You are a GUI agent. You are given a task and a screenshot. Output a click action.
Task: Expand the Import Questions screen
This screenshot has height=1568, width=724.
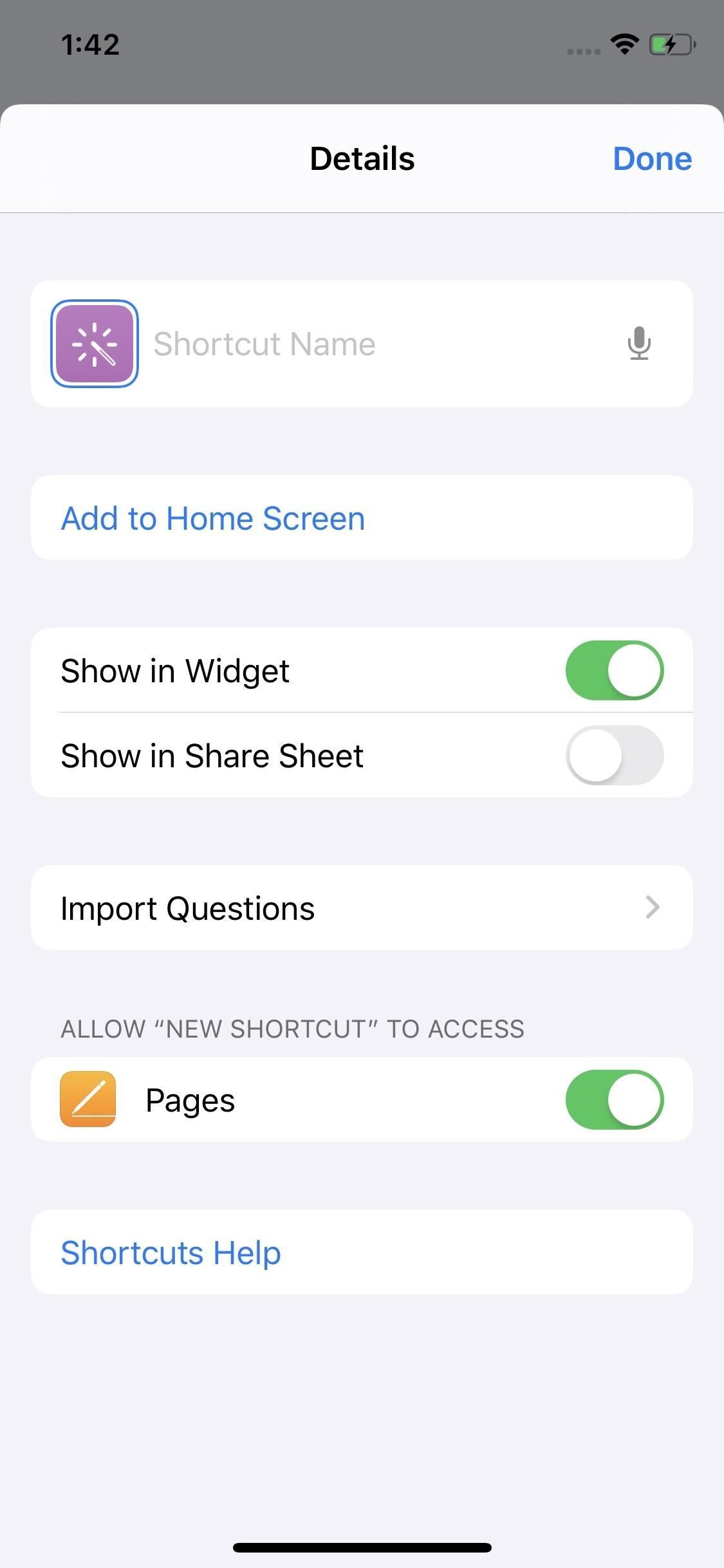click(x=362, y=908)
